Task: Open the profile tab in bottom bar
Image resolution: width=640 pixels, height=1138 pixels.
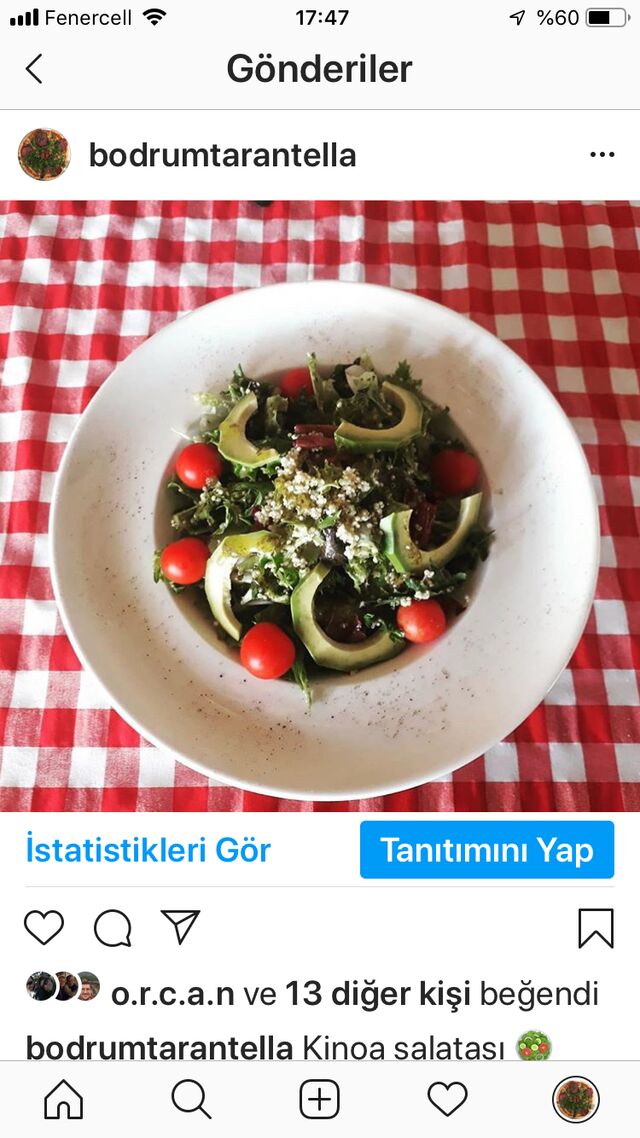Action: coord(575,1100)
